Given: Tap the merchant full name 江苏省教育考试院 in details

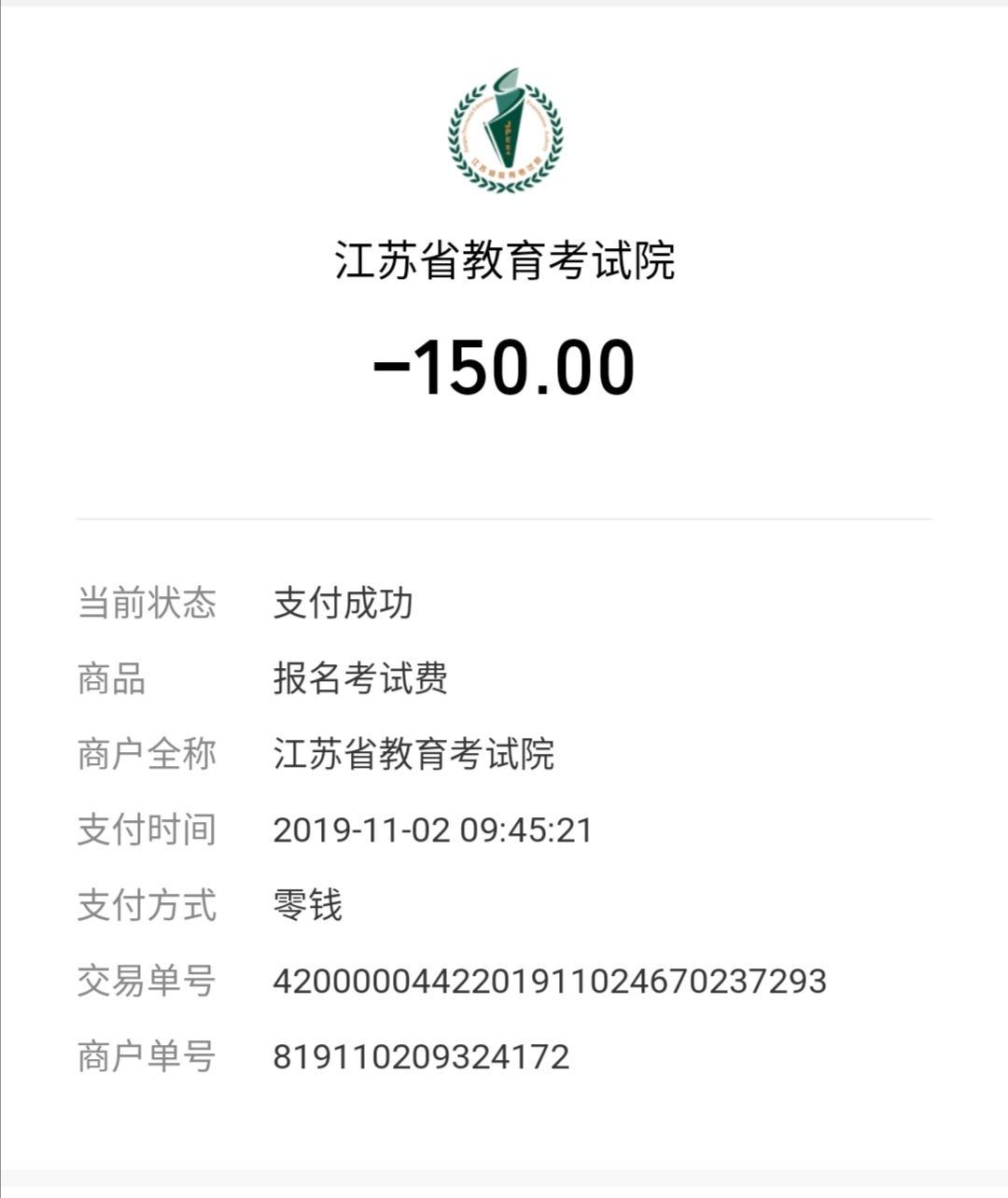Looking at the screenshot, I should pos(413,756).
